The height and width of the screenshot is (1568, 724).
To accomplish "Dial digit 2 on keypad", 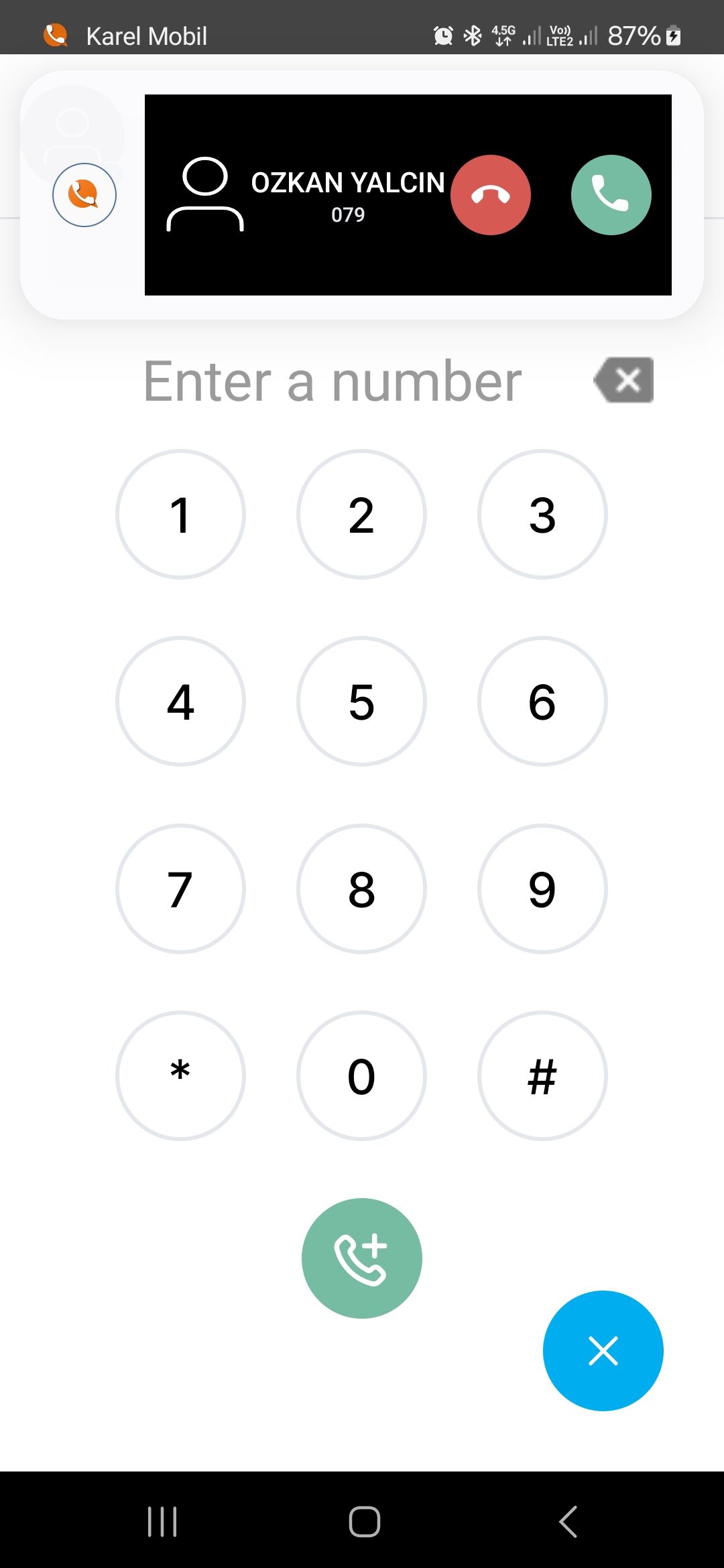I will [361, 515].
